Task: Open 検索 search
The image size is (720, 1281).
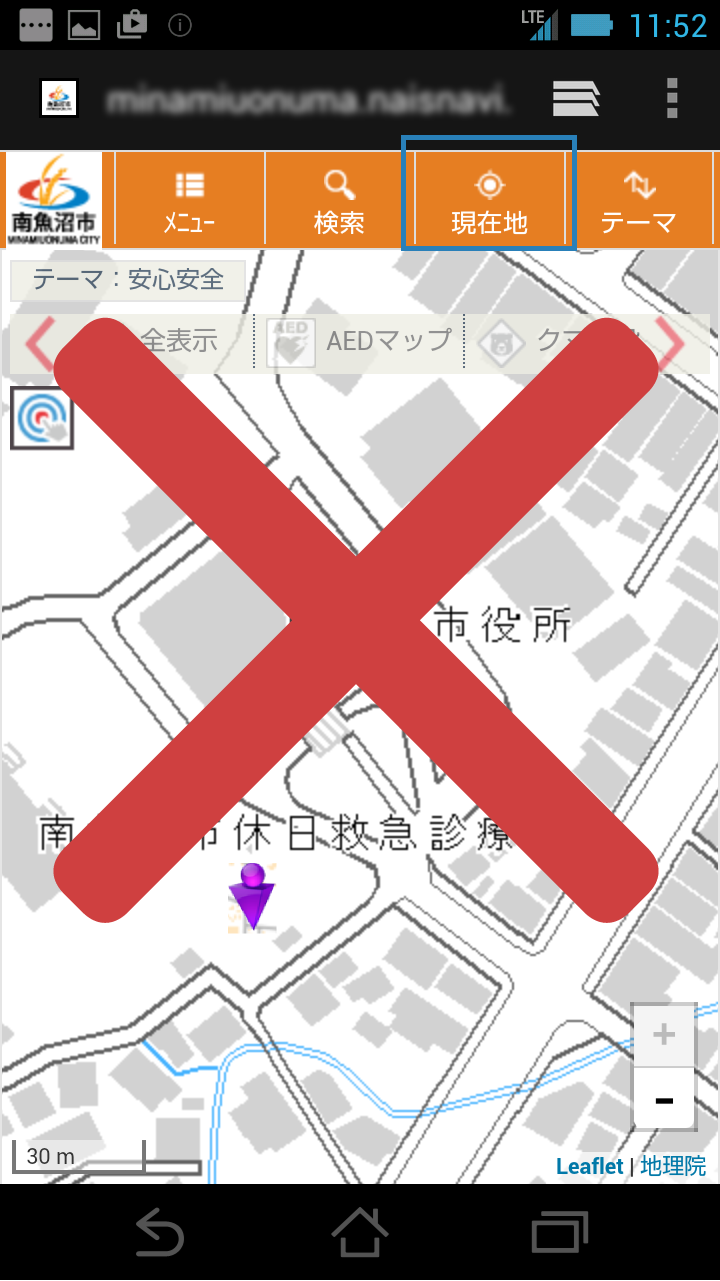Action: point(339,200)
